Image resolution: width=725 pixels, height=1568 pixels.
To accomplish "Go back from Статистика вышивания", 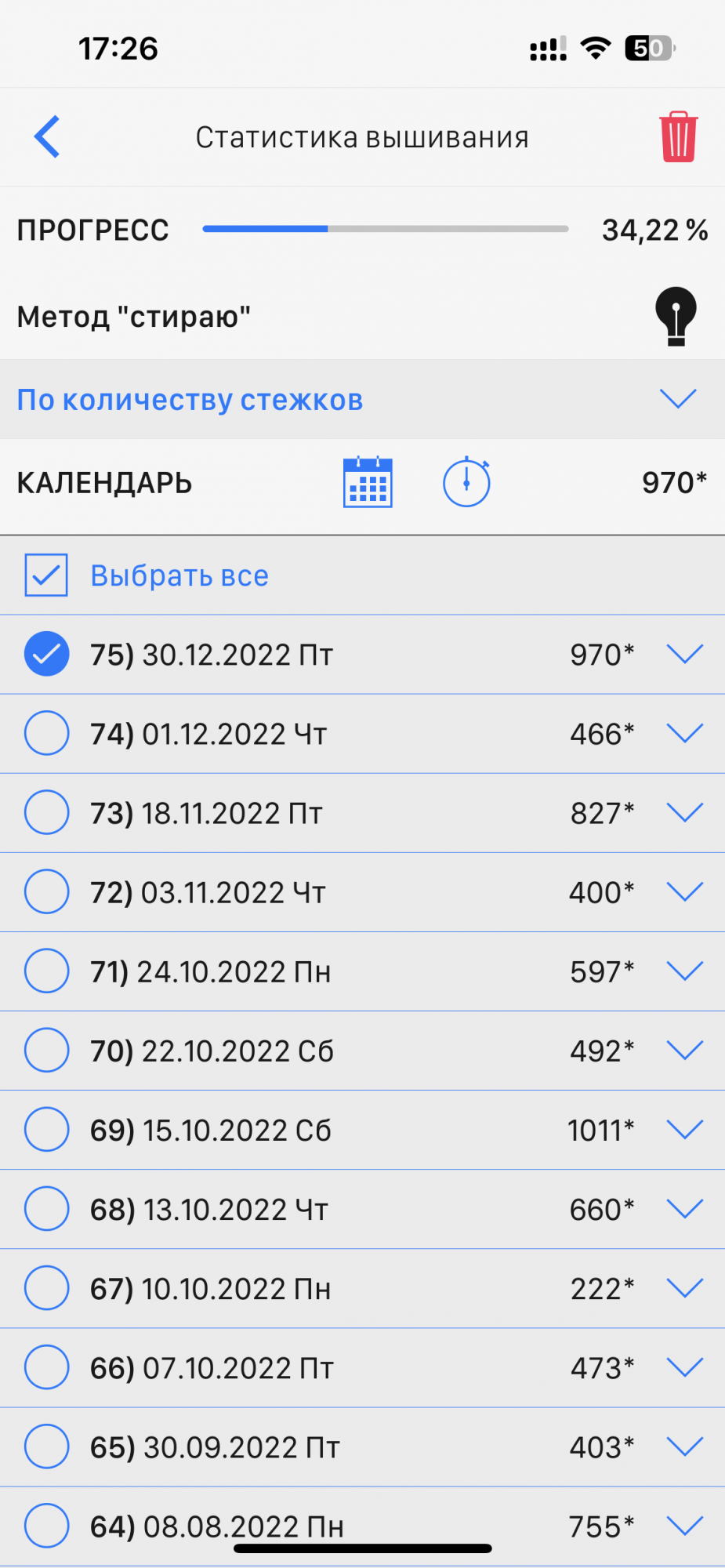I will [47, 136].
